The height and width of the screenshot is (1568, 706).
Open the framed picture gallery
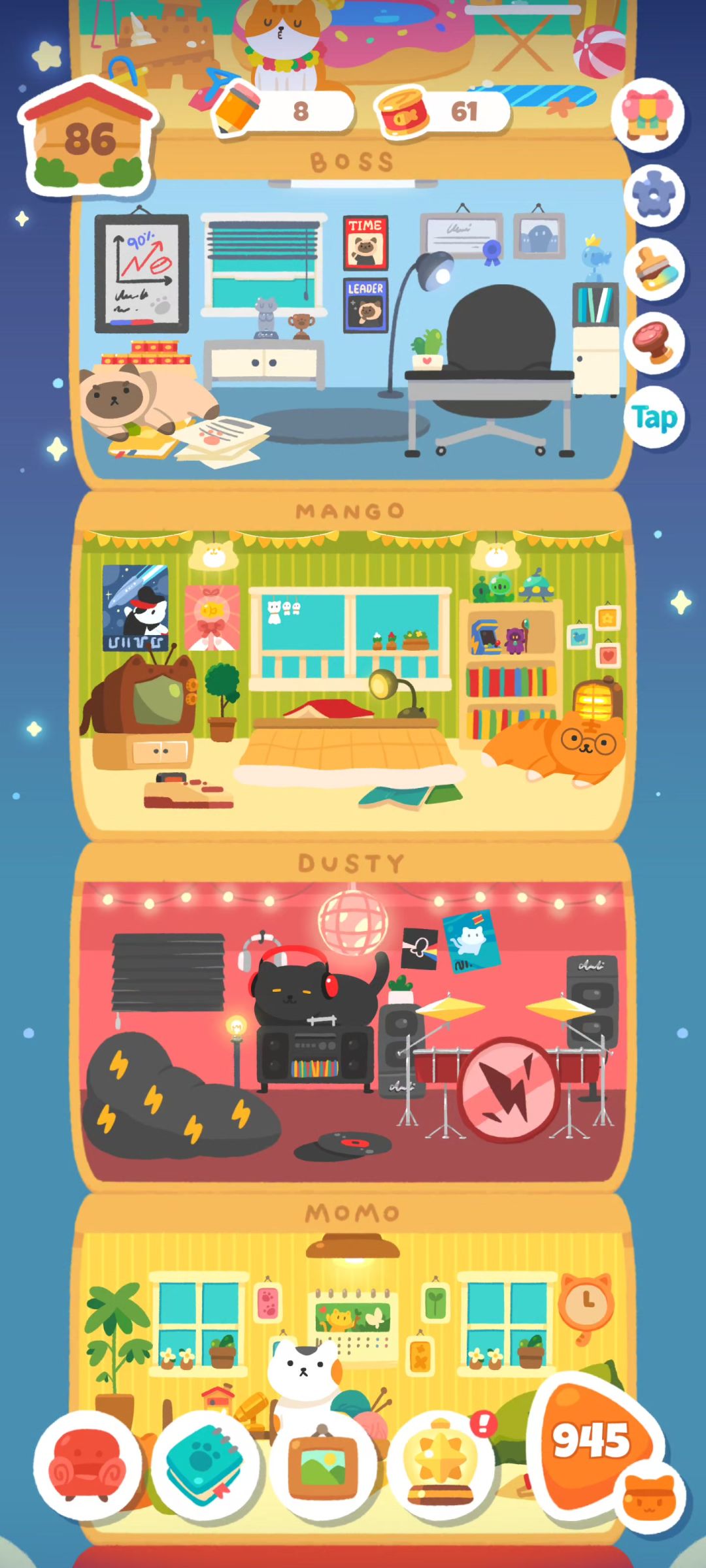[x=323, y=1465]
